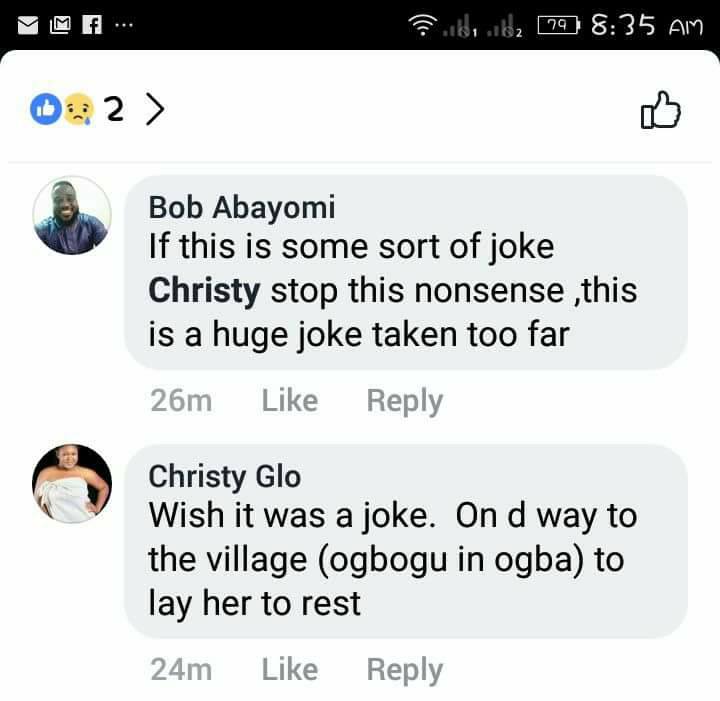The height and width of the screenshot is (701, 720).
Task: Like this post with the thumbs-up icon
Action: pos(659,111)
